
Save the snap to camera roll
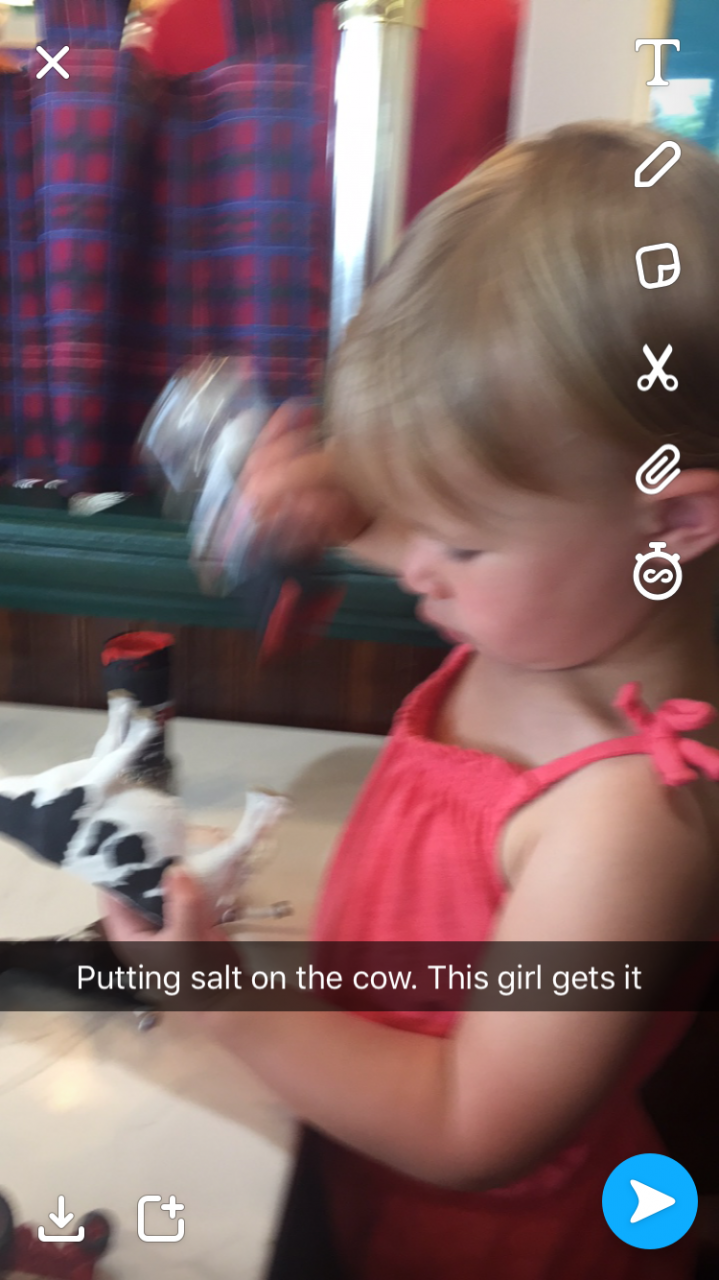(x=61, y=1218)
